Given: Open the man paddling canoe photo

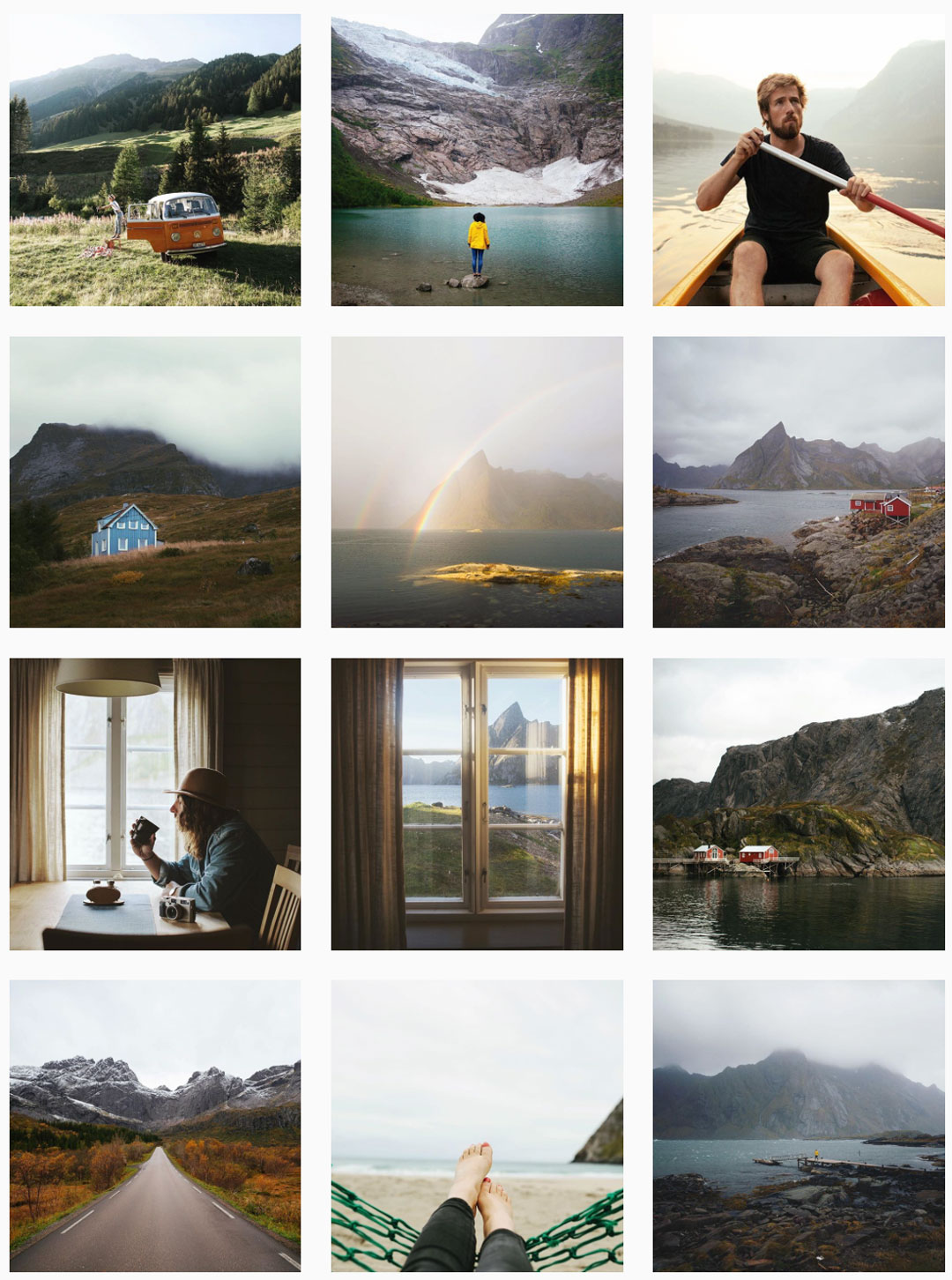Looking at the screenshot, I should (x=799, y=160).
